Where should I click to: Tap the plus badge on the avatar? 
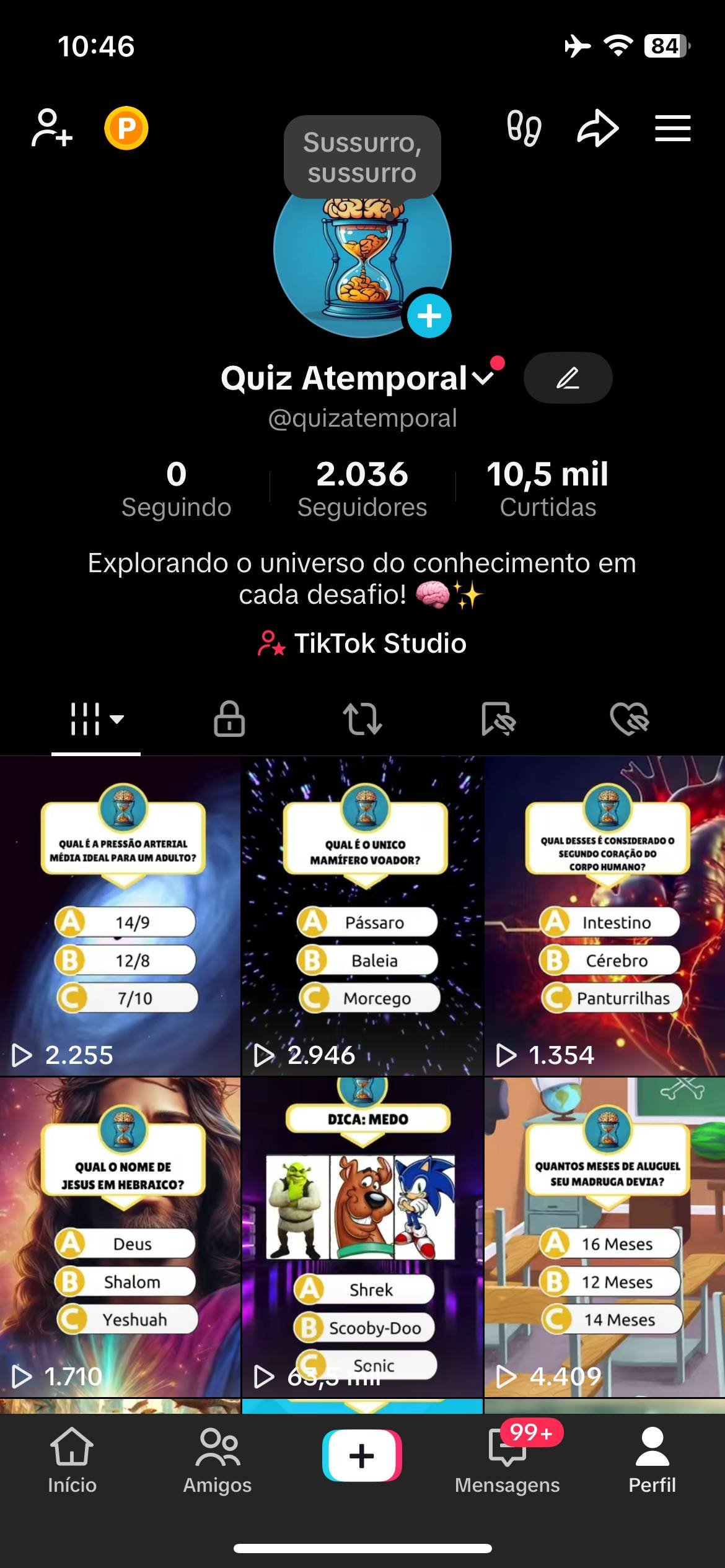tap(429, 316)
